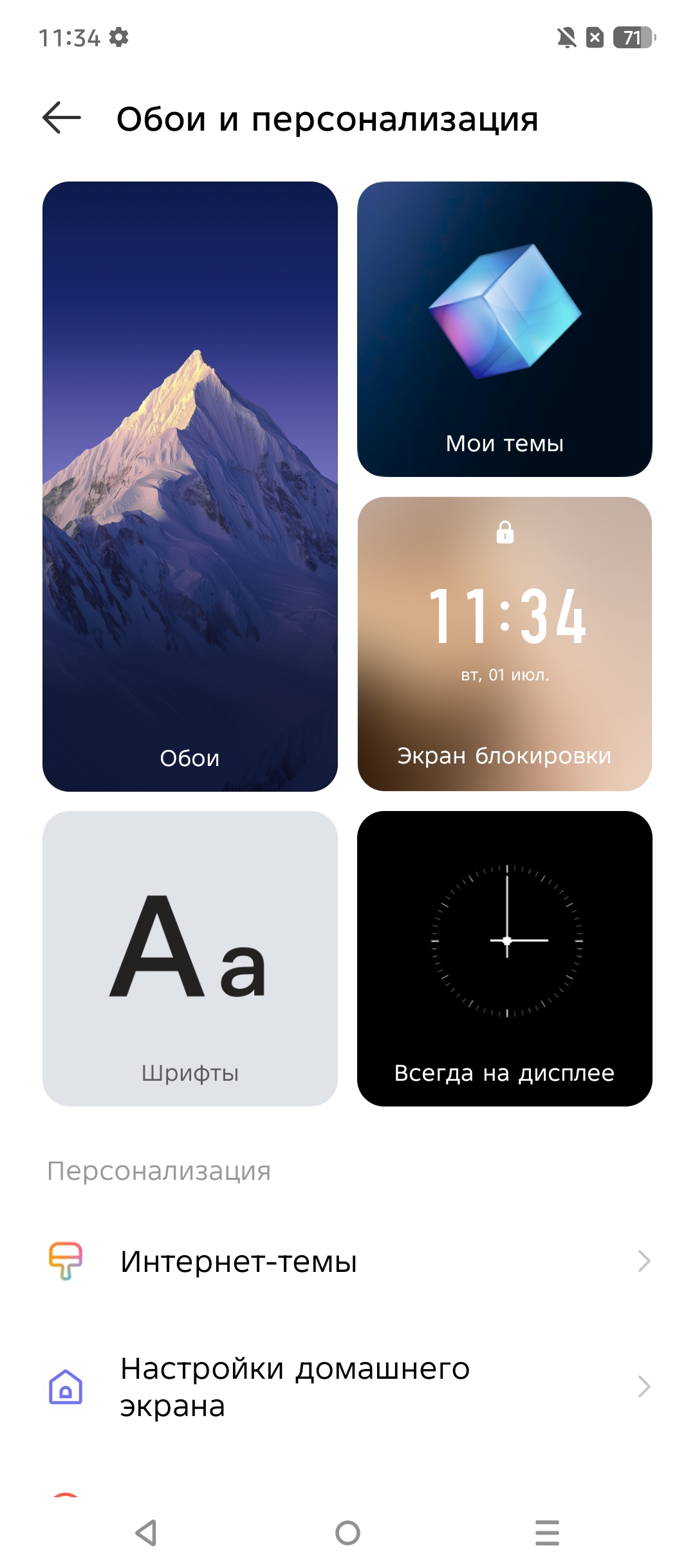Image resolution: width=695 pixels, height=1568 pixels.
Task: Open the Обои wallpaper card
Action: click(x=190, y=486)
